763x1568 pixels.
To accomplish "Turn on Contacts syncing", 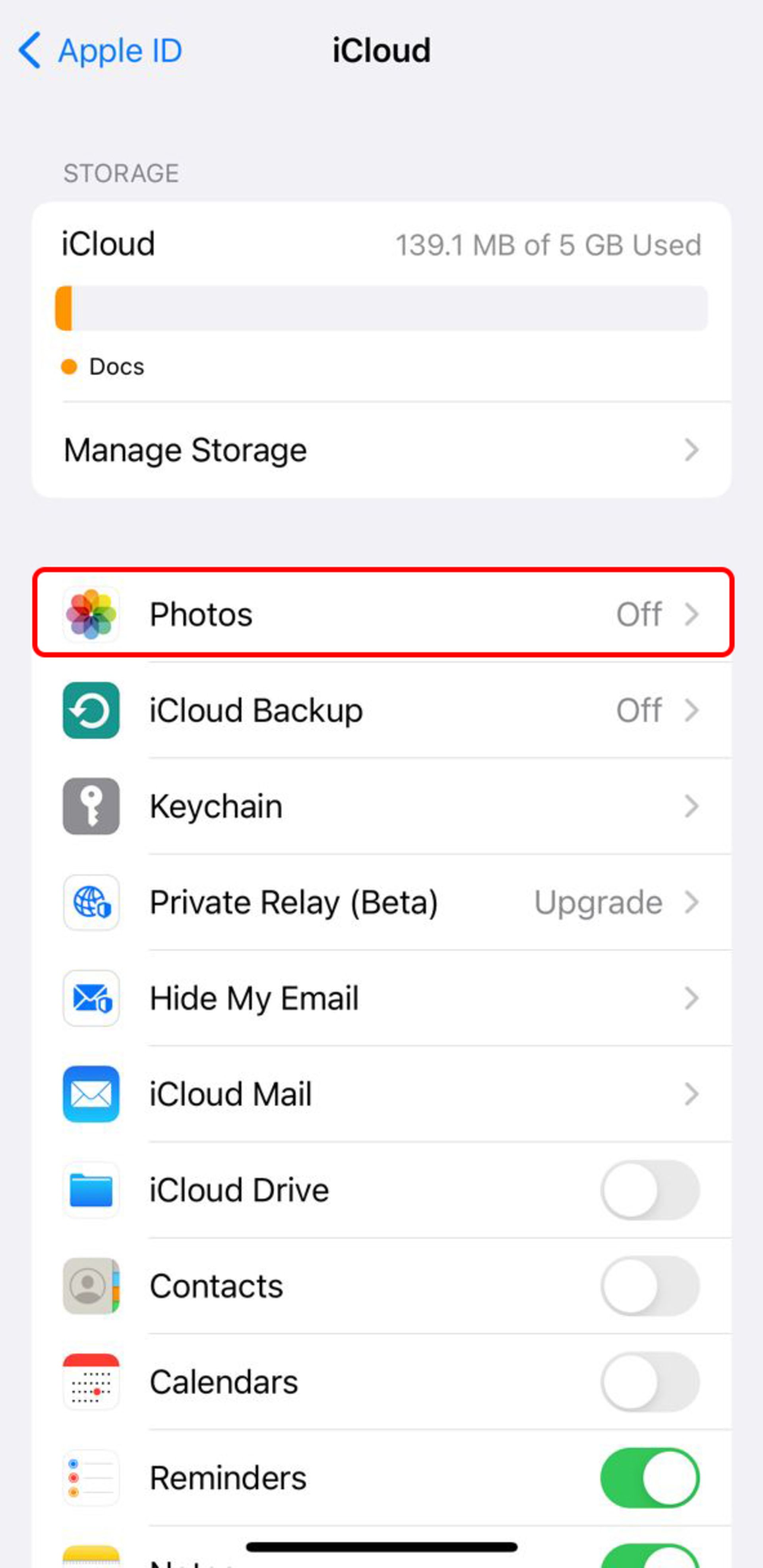I will (649, 1286).
